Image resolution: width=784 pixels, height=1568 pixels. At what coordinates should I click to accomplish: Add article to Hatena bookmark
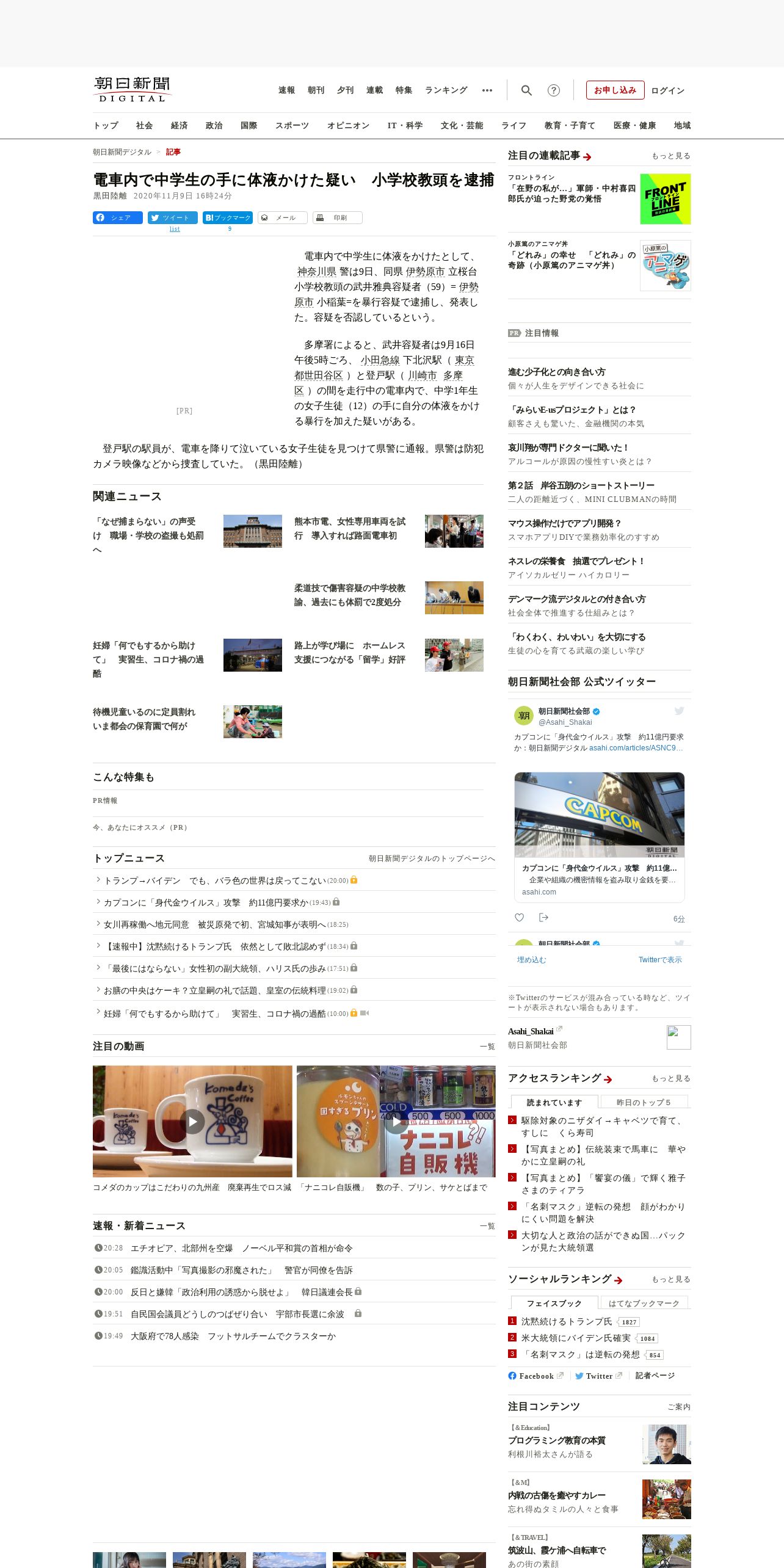tap(227, 217)
